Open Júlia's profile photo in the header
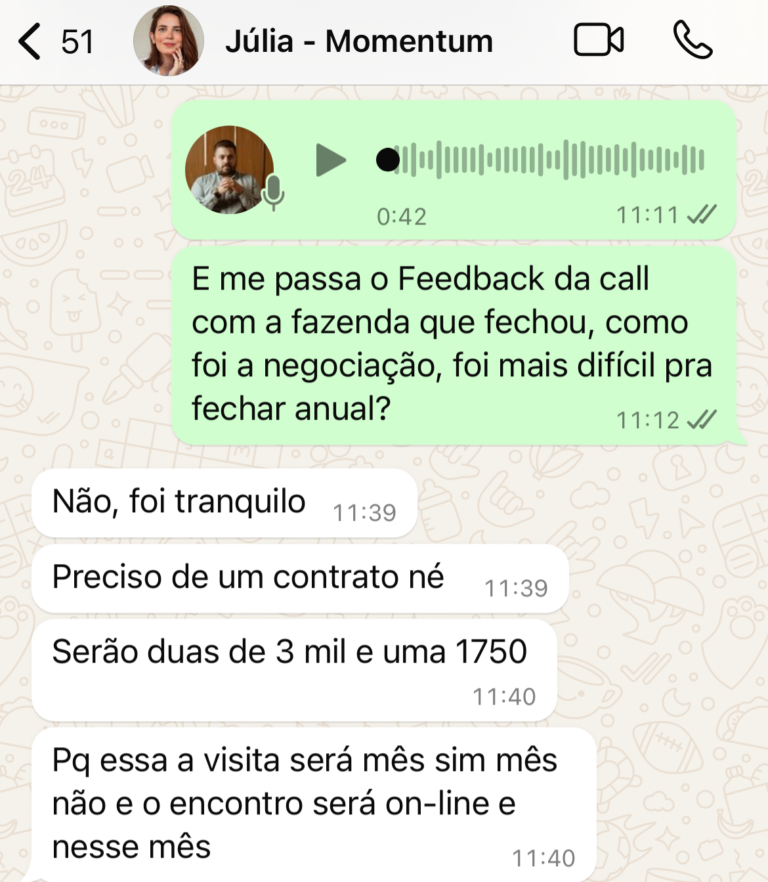This screenshot has width=768, height=882. coord(168,41)
